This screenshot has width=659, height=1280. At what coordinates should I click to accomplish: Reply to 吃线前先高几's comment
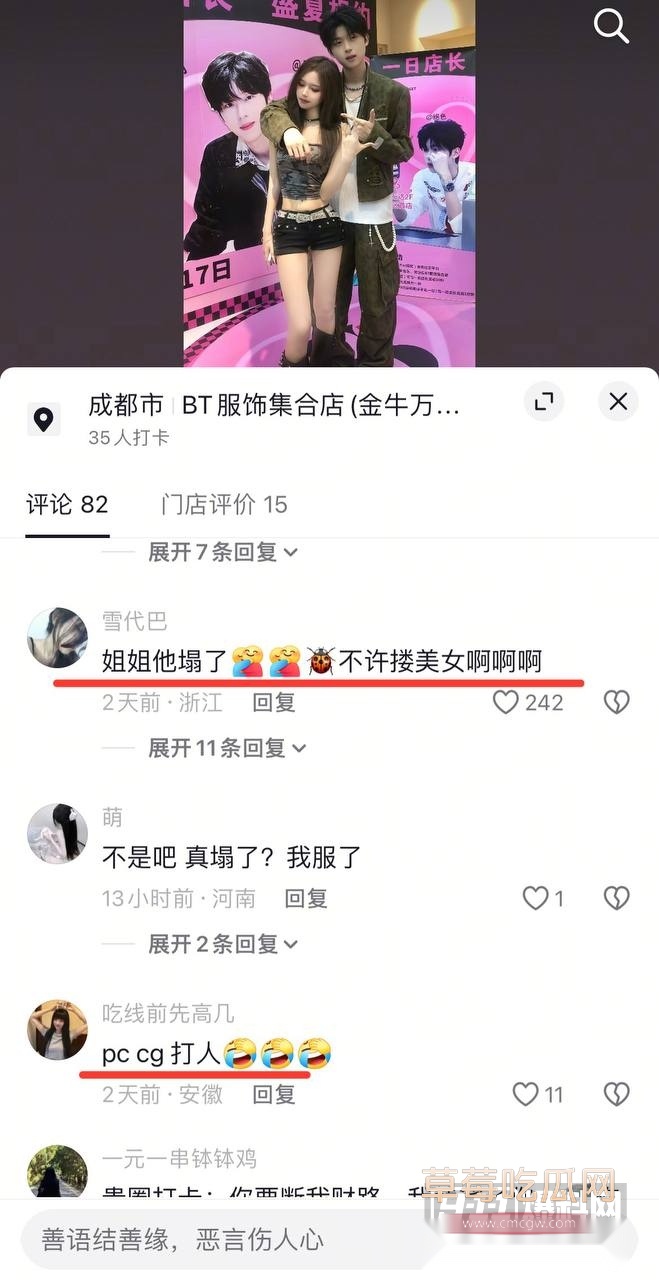(x=273, y=1094)
